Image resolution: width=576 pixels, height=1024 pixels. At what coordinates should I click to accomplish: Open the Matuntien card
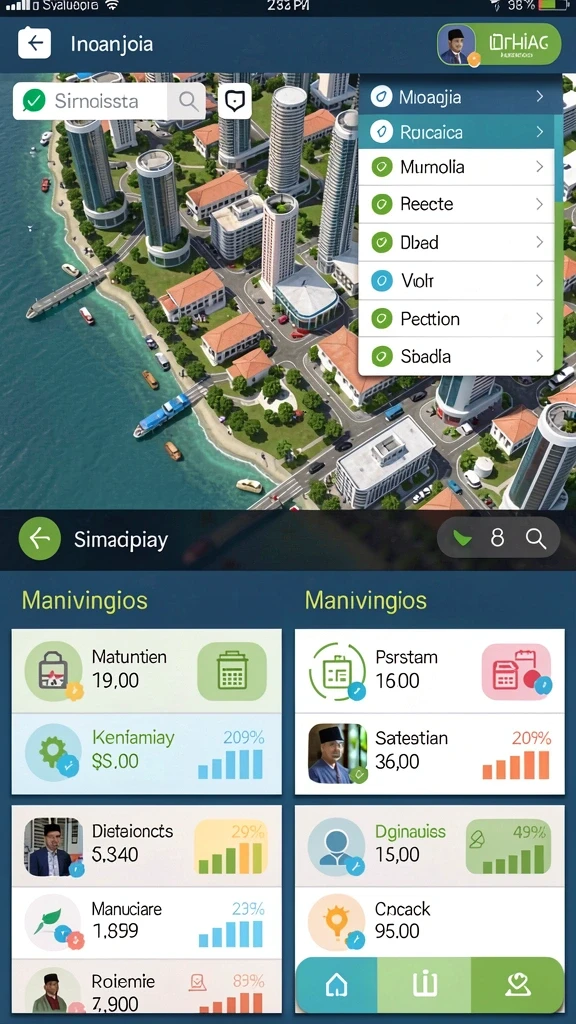[146, 671]
